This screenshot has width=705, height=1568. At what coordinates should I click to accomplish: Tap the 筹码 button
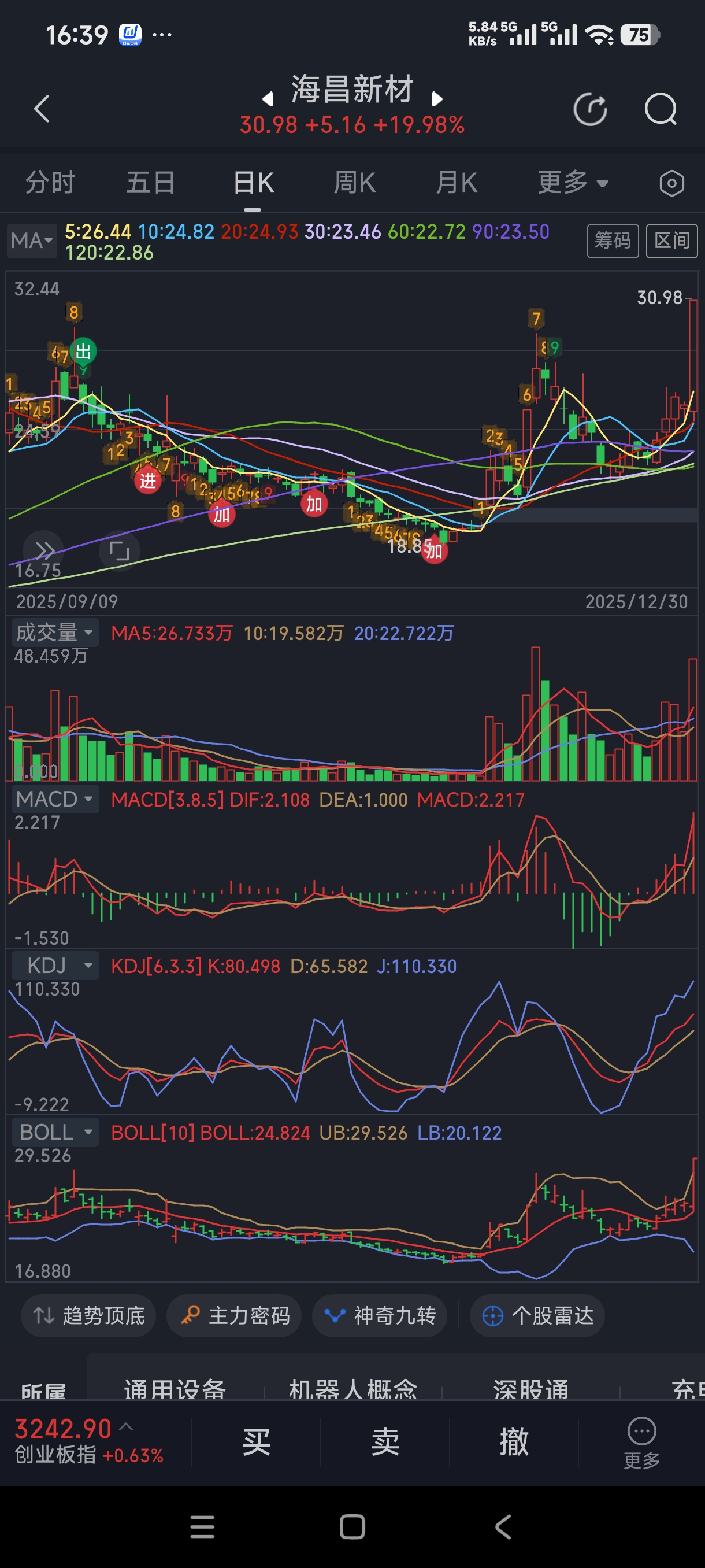click(612, 241)
